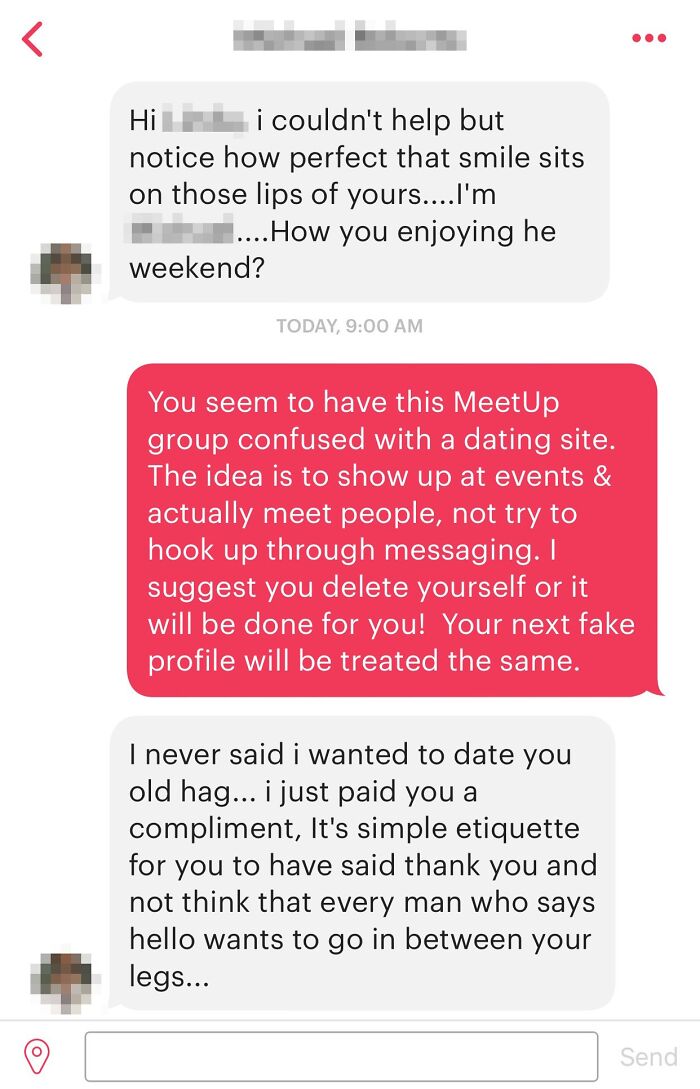Open sender's avatar beside the compliment reply

pos(62,982)
